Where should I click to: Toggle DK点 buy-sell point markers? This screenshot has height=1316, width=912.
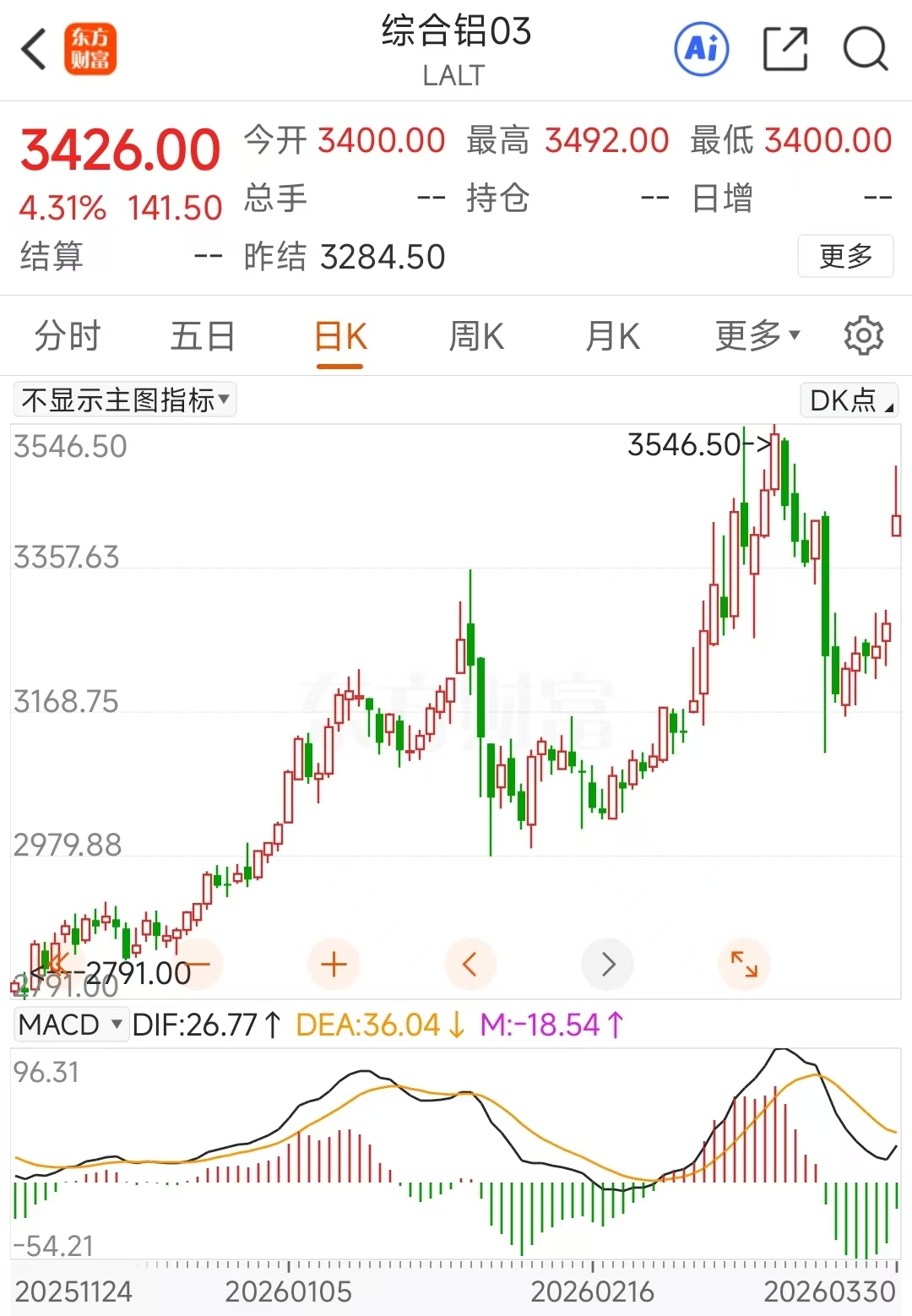tap(847, 400)
